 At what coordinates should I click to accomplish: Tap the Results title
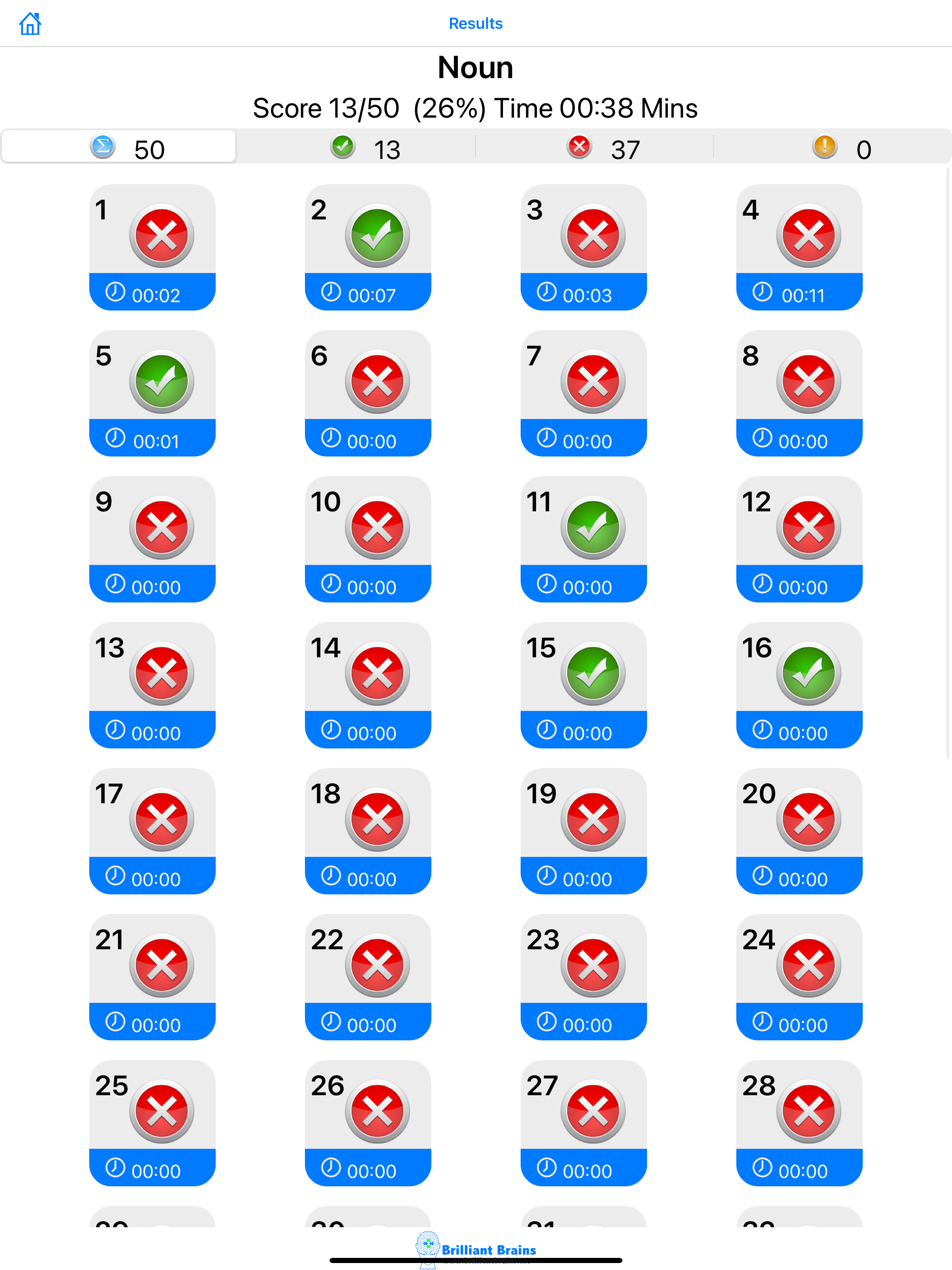pos(476,23)
